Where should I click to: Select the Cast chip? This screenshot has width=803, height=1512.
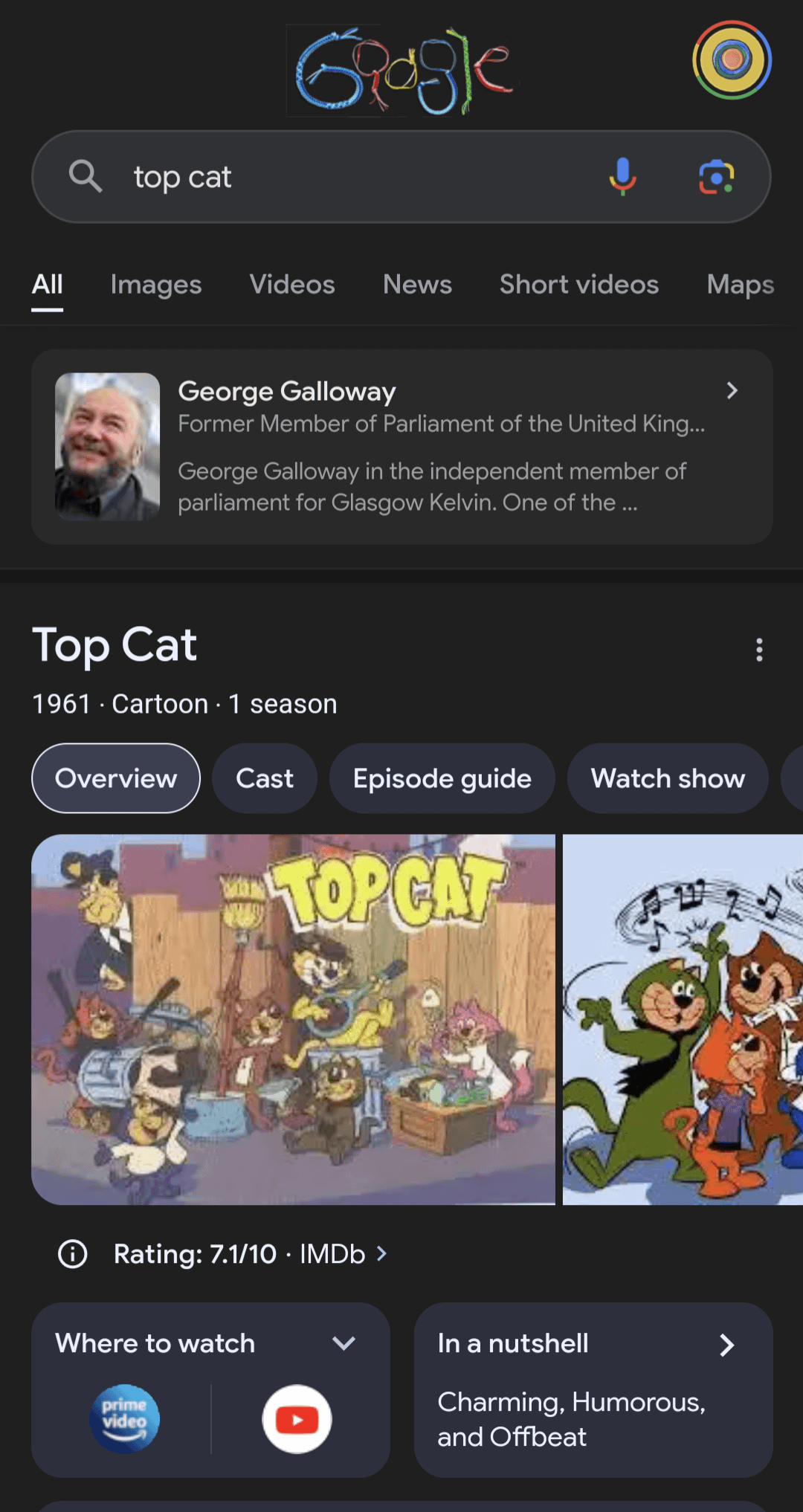coord(265,778)
